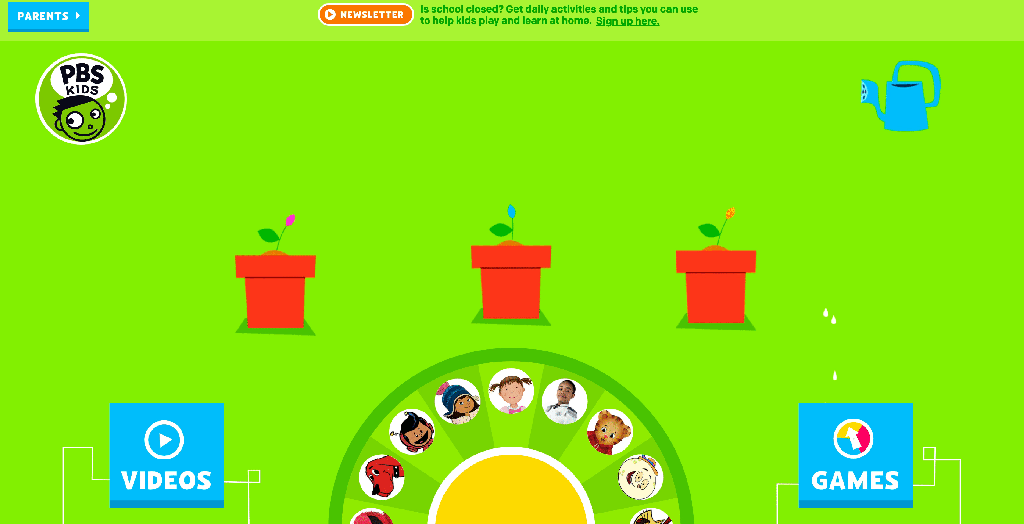Tap the Newsletter button
Viewport: 1024px width, 524px height.
[x=365, y=15]
